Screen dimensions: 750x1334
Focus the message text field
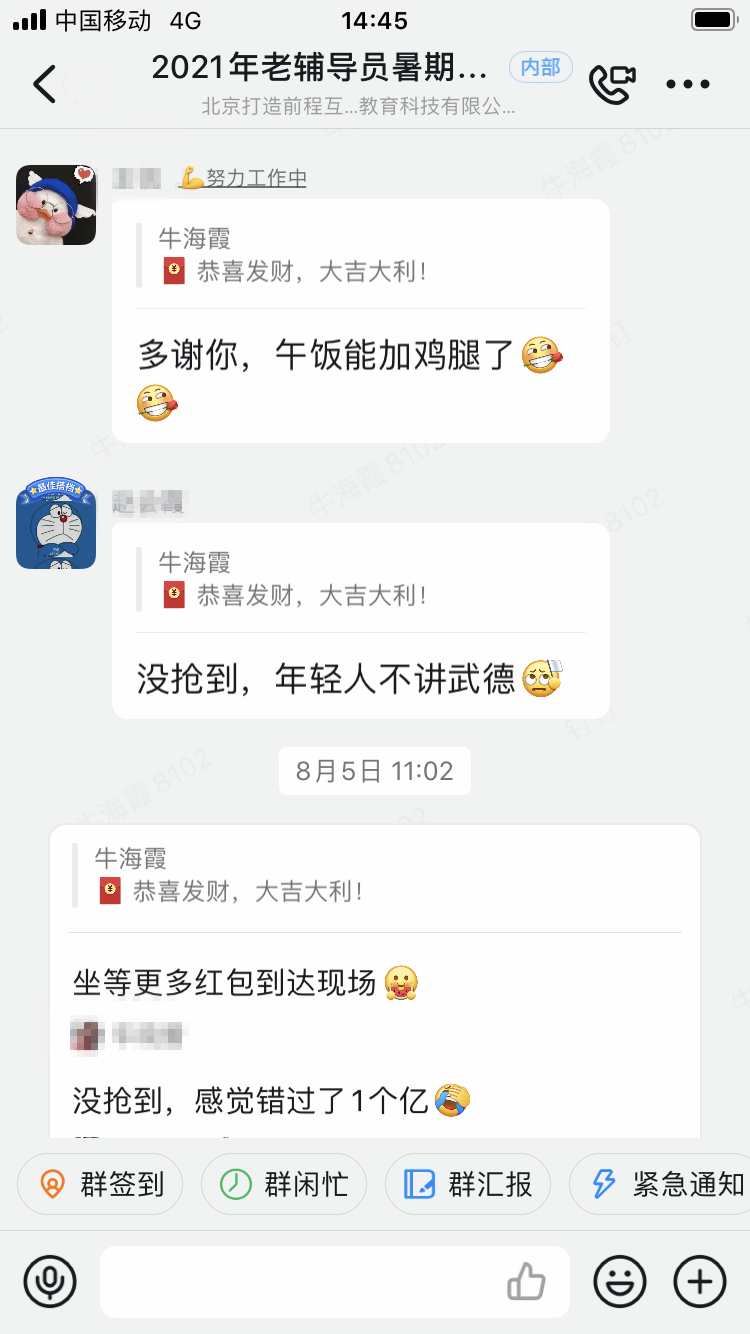300,1281
